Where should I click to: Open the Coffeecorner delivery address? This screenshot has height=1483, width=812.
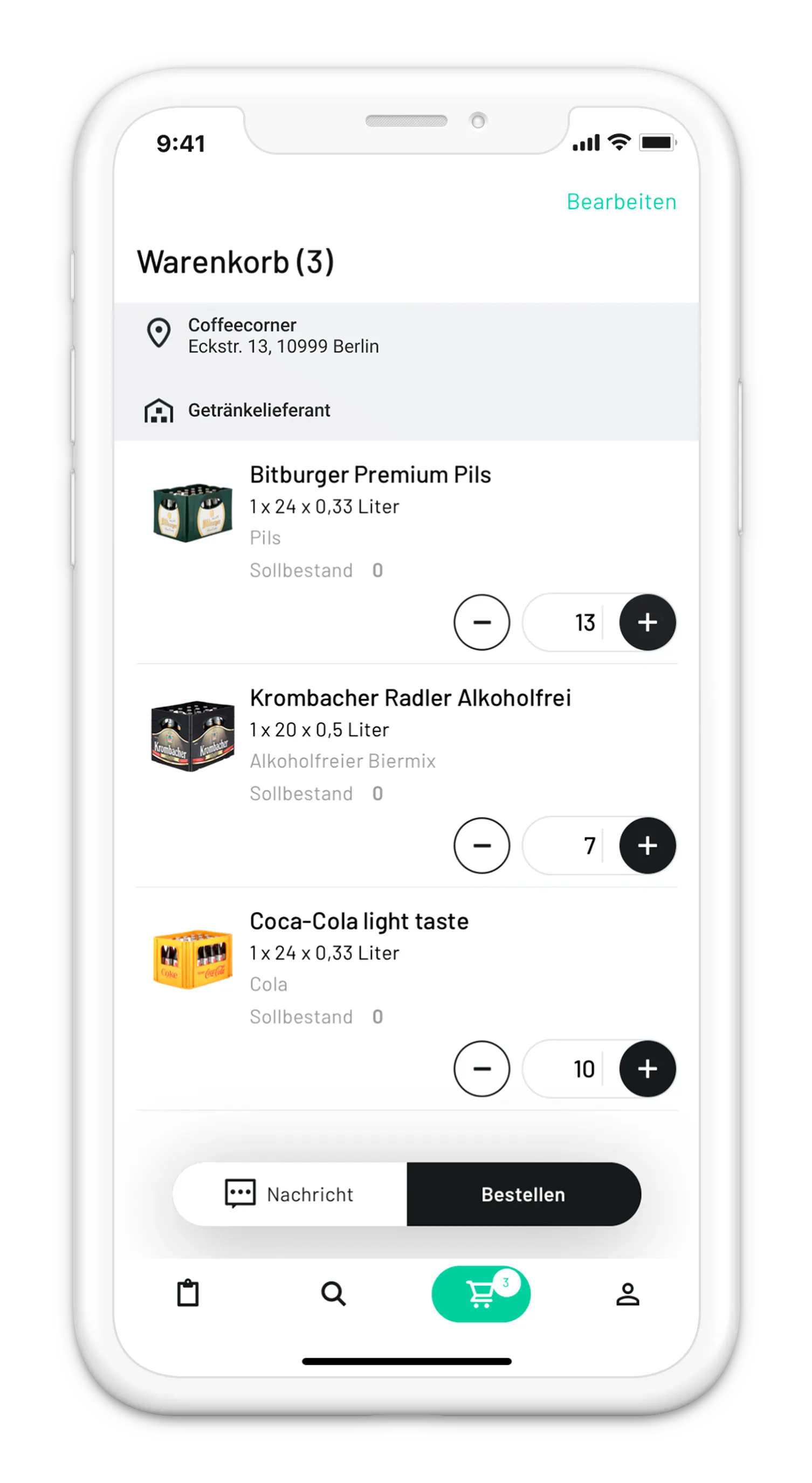pyautogui.click(x=283, y=335)
